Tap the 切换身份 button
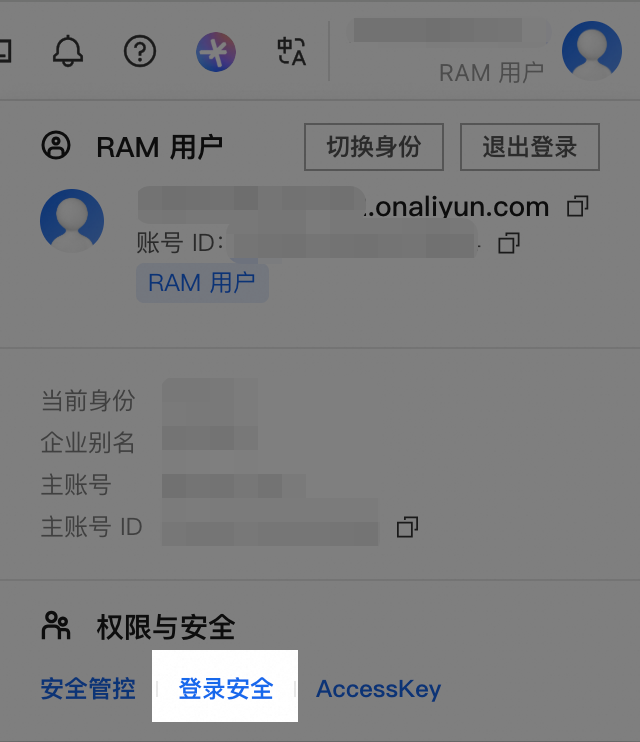The width and height of the screenshot is (640, 742). coord(373,148)
